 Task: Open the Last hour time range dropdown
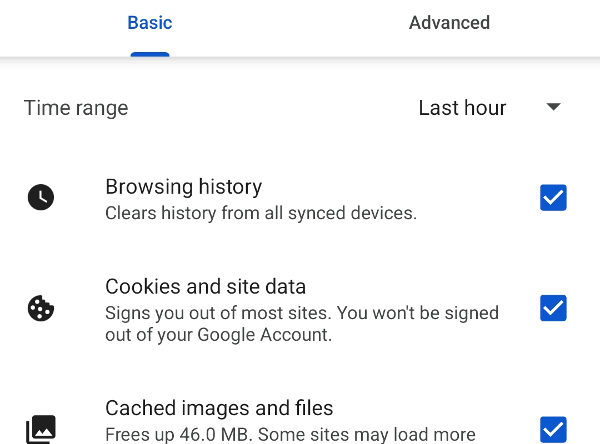point(490,108)
